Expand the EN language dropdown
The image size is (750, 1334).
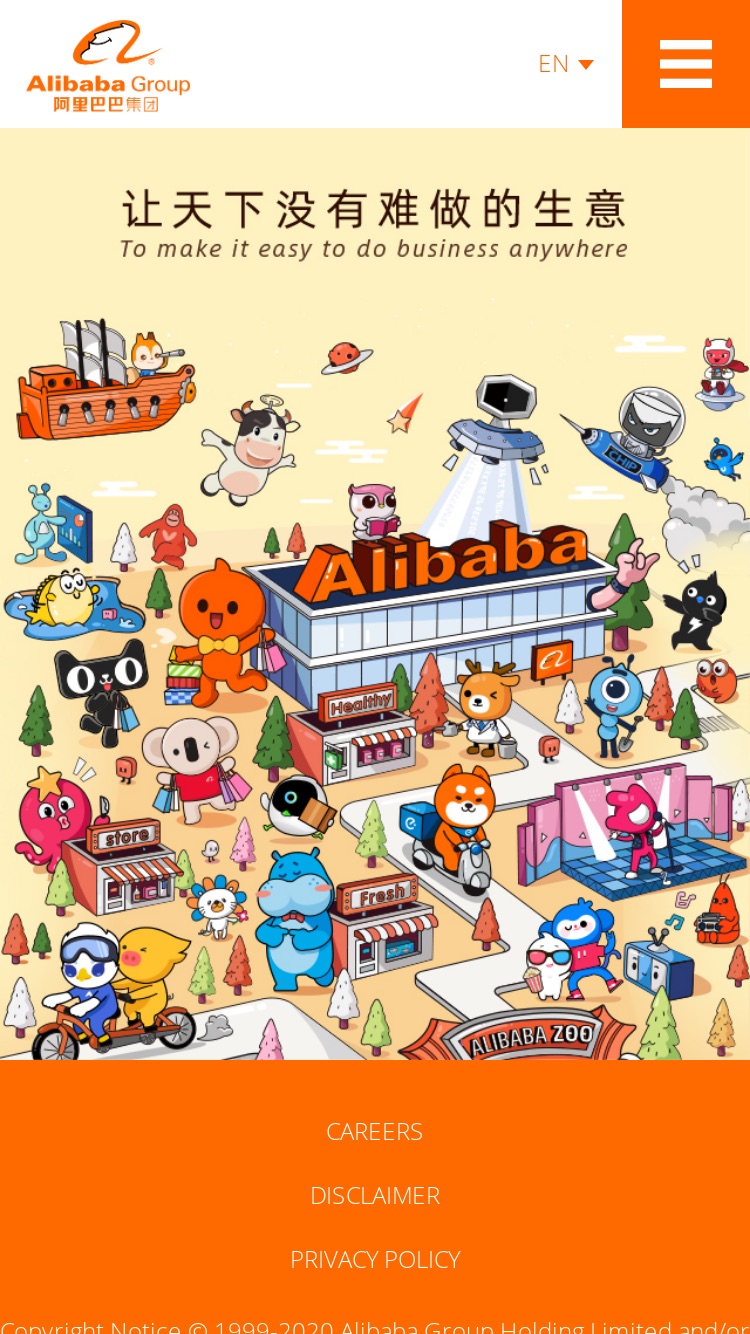tap(566, 64)
